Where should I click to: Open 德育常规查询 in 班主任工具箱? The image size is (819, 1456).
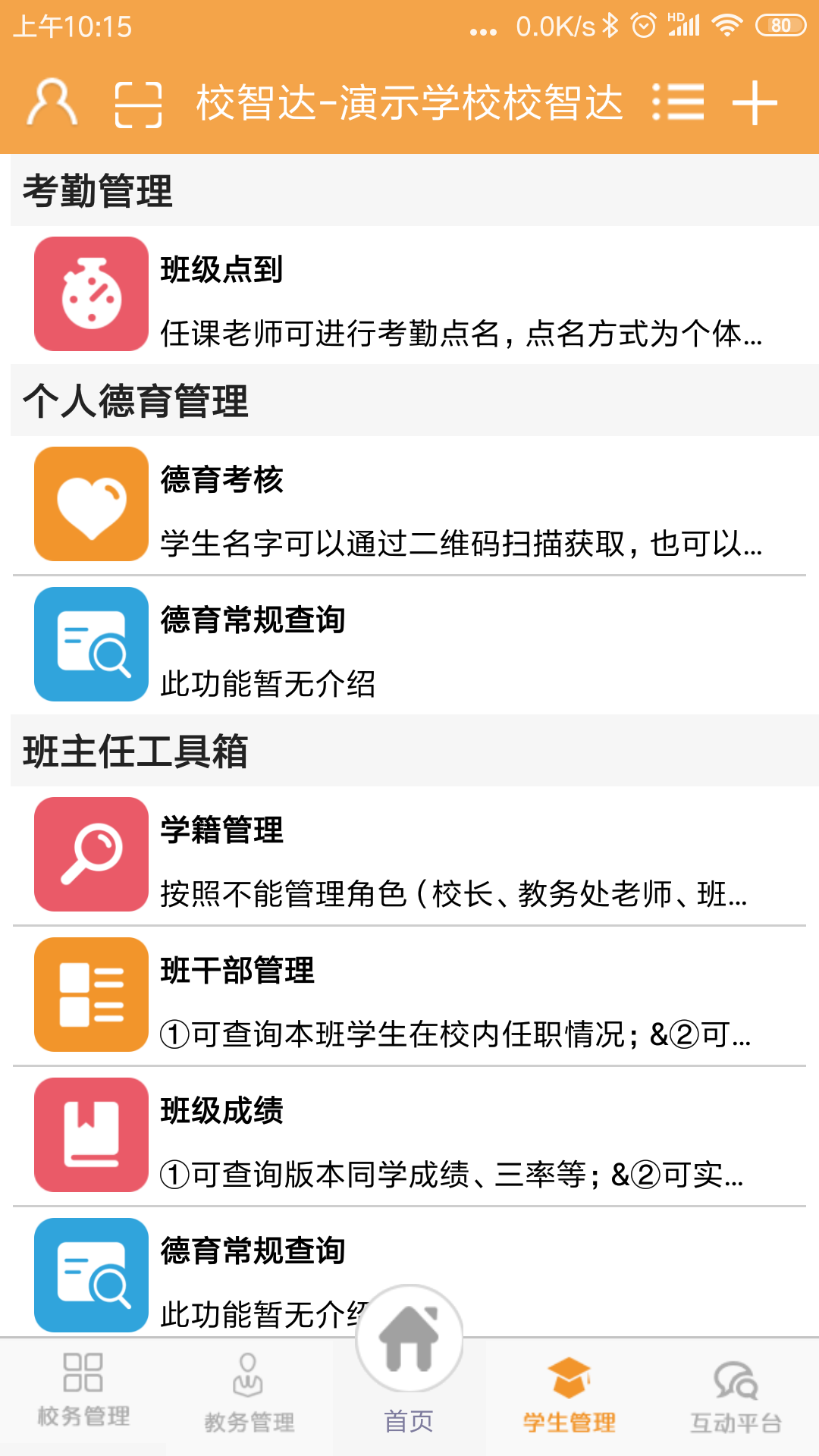(89, 1274)
